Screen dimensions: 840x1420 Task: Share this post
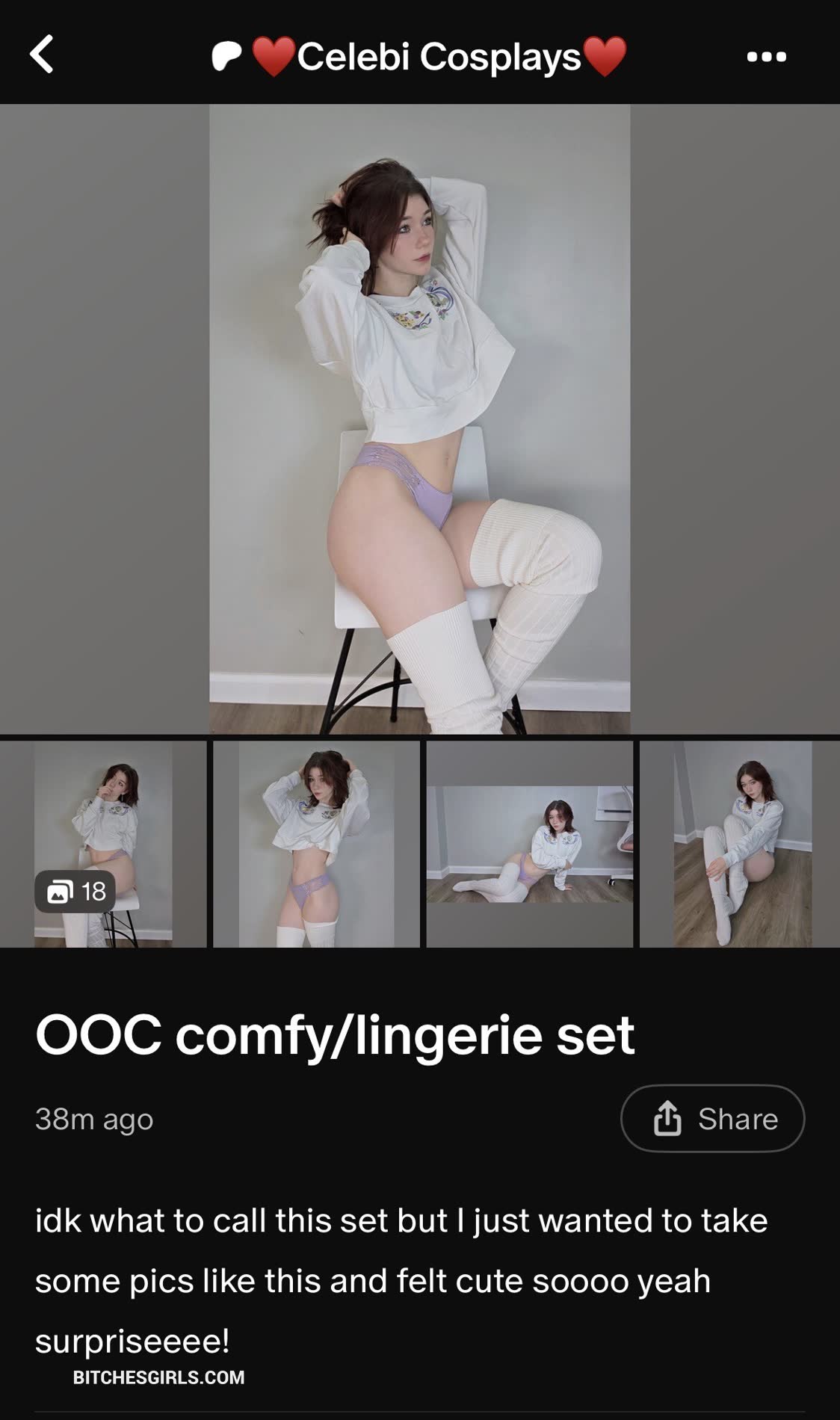pos(712,1118)
